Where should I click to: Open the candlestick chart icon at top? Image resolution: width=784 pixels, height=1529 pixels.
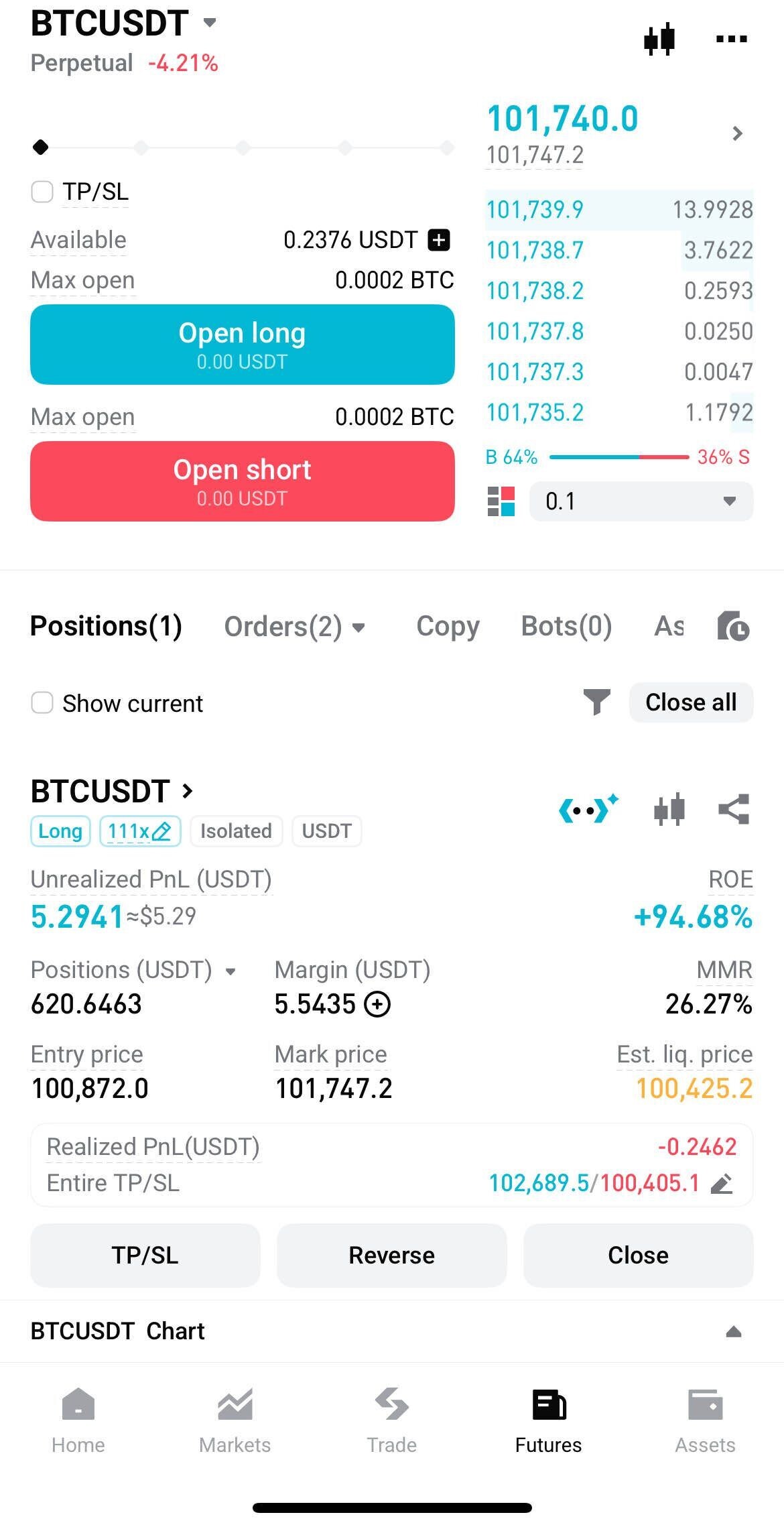click(x=659, y=40)
